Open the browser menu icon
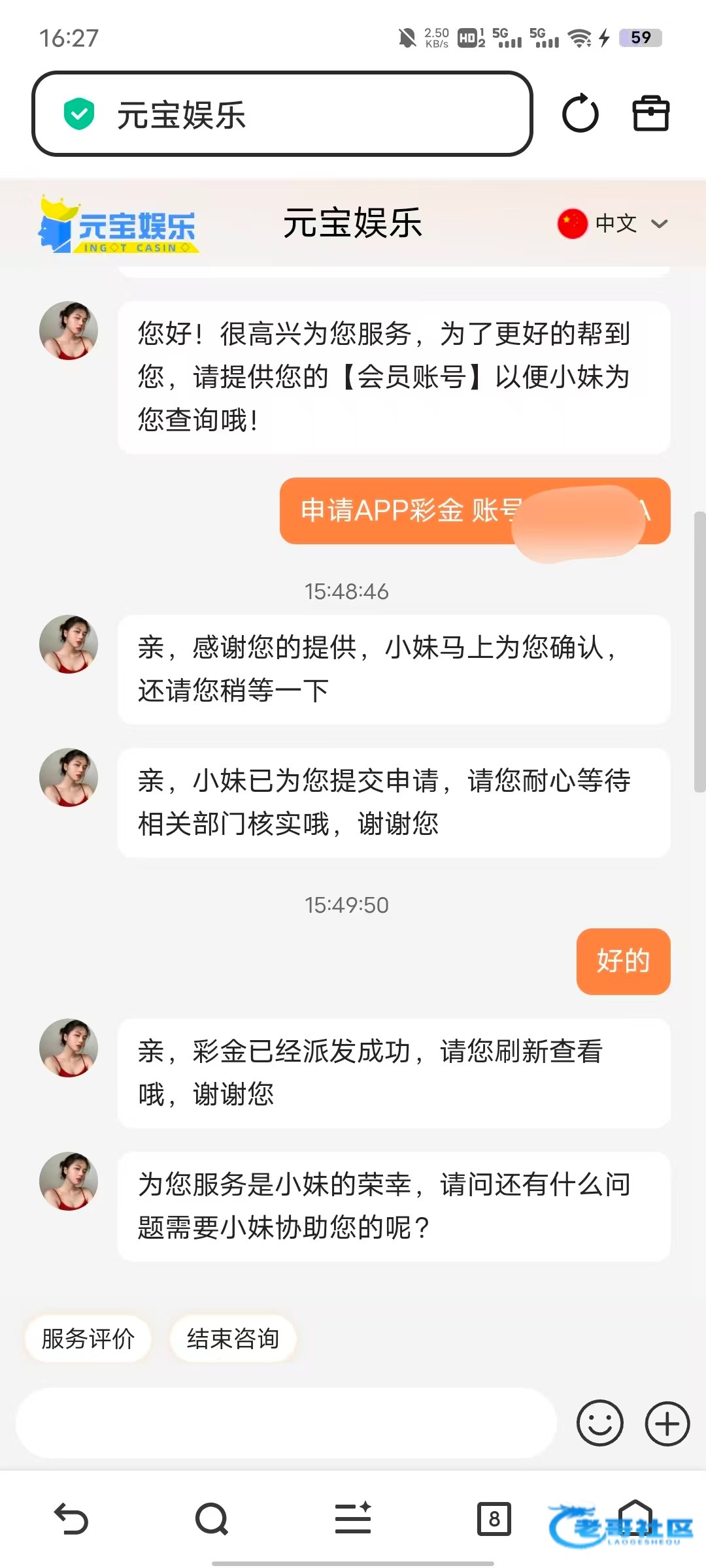Screen dimensions: 706x1568 (353, 1518)
